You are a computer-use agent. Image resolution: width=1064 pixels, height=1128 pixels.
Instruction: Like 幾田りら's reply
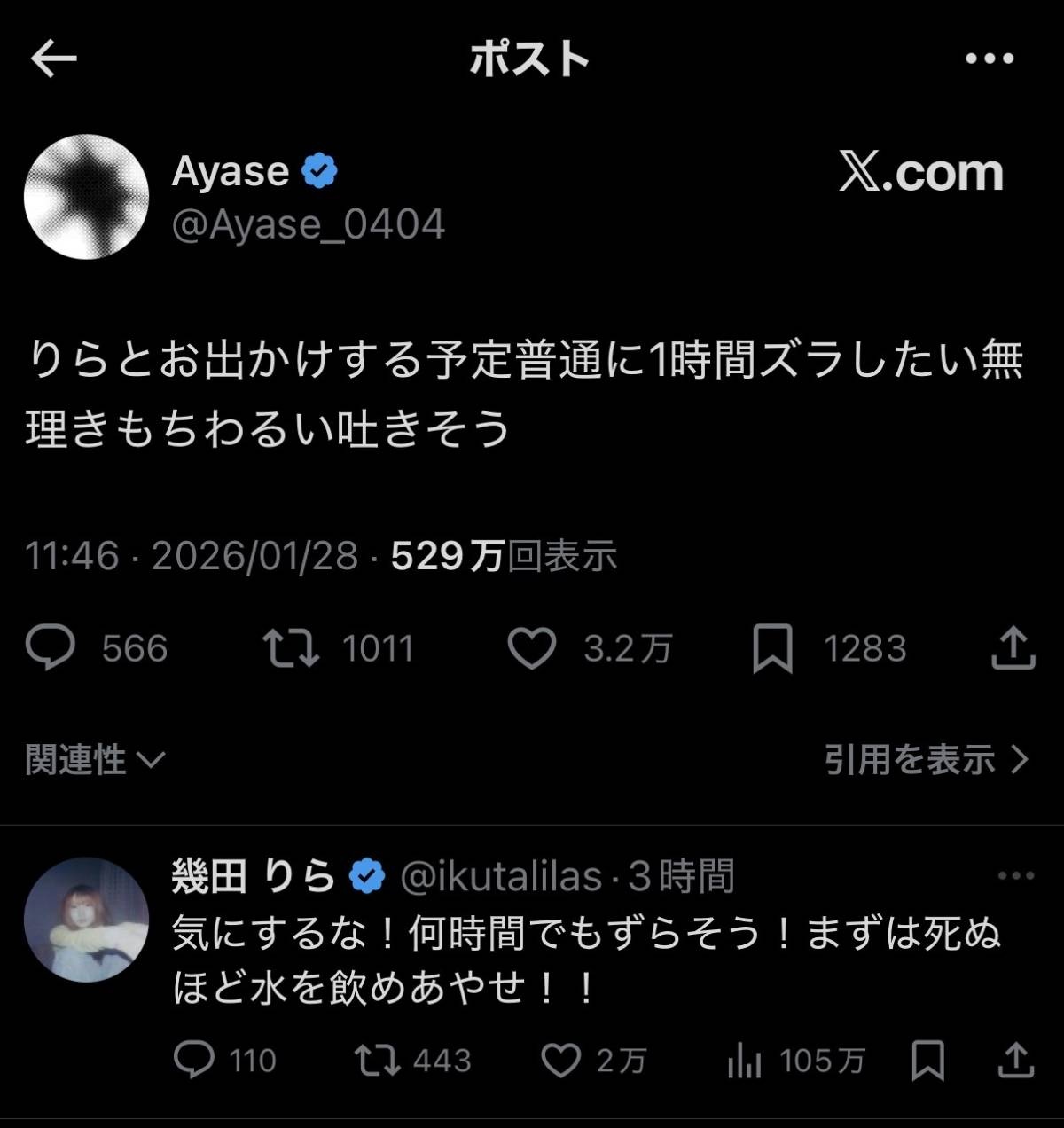[x=560, y=1061]
